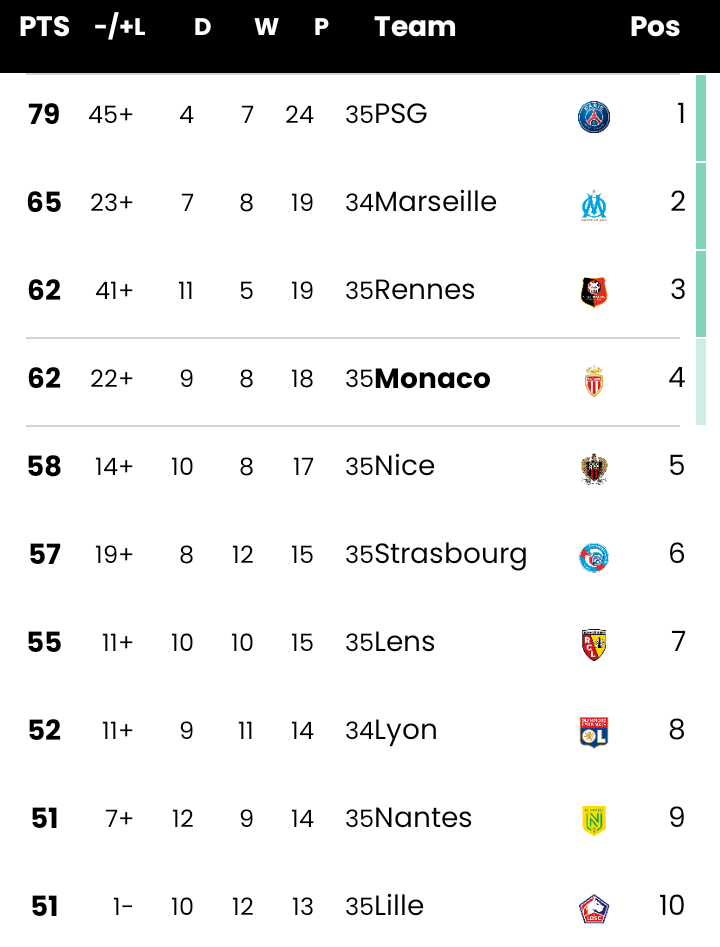Open Lille in the table
Screen dimensions: 720x947
(x=398, y=907)
